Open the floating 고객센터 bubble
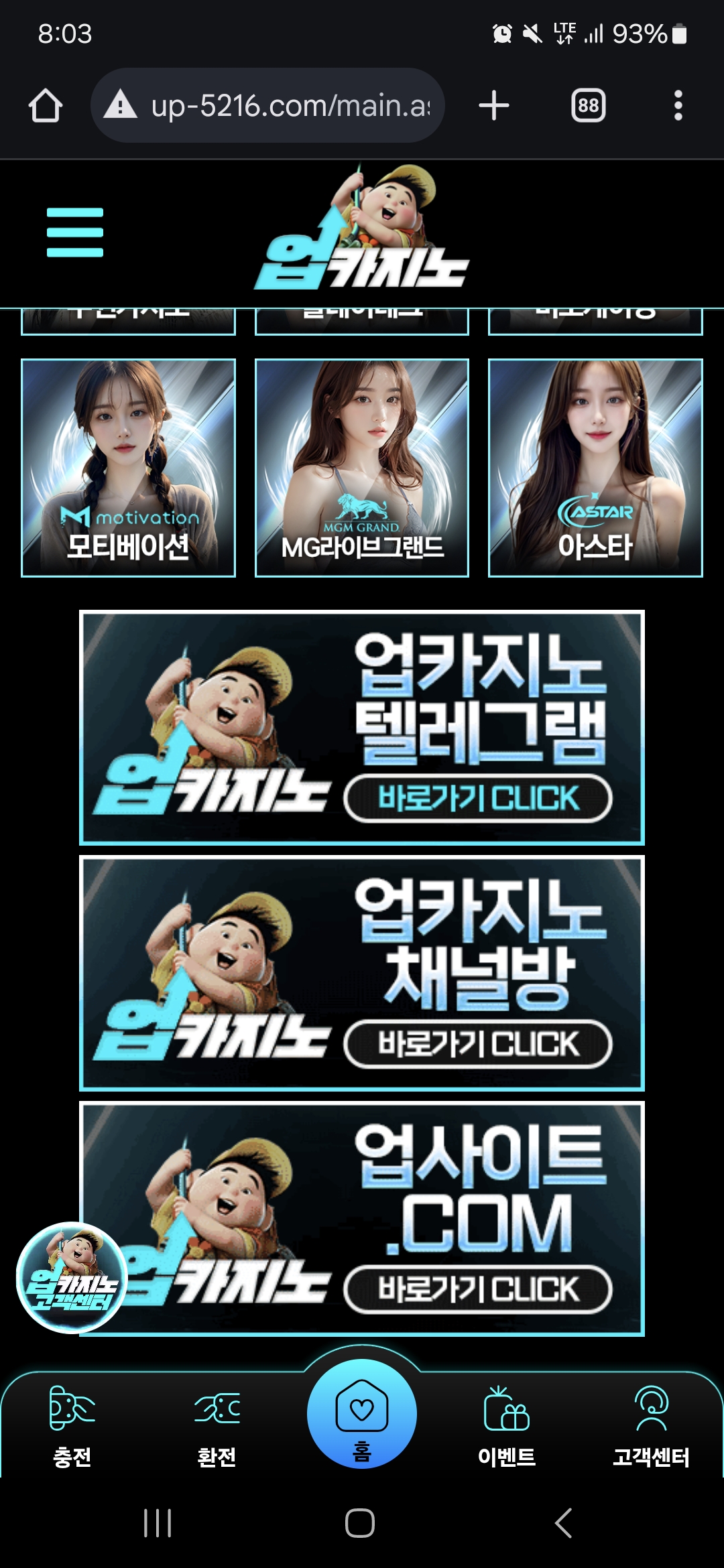The width and height of the screenshot is (724, 1568). pyautogui.click(x=72, y=1277)
